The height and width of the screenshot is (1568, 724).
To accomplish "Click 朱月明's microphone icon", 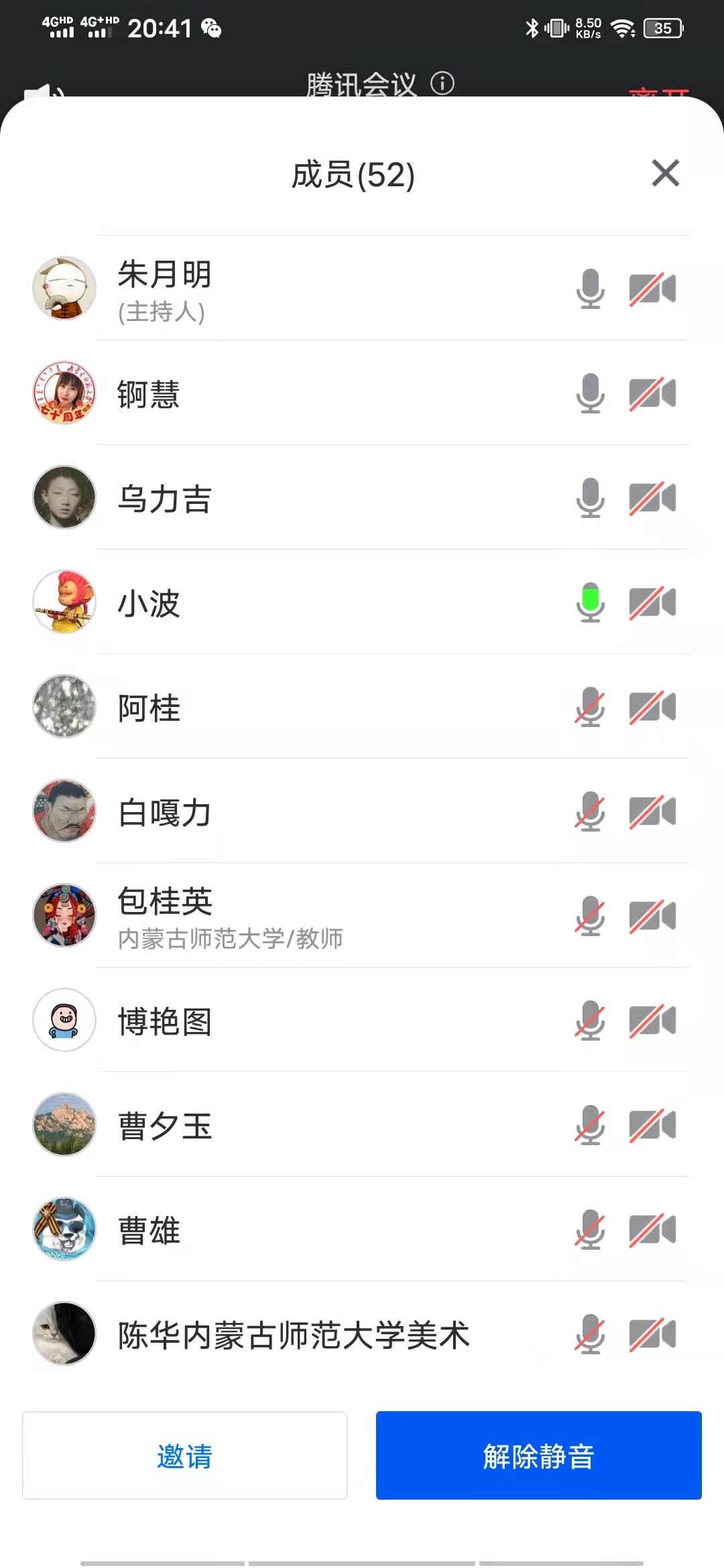I will [590, 288].
